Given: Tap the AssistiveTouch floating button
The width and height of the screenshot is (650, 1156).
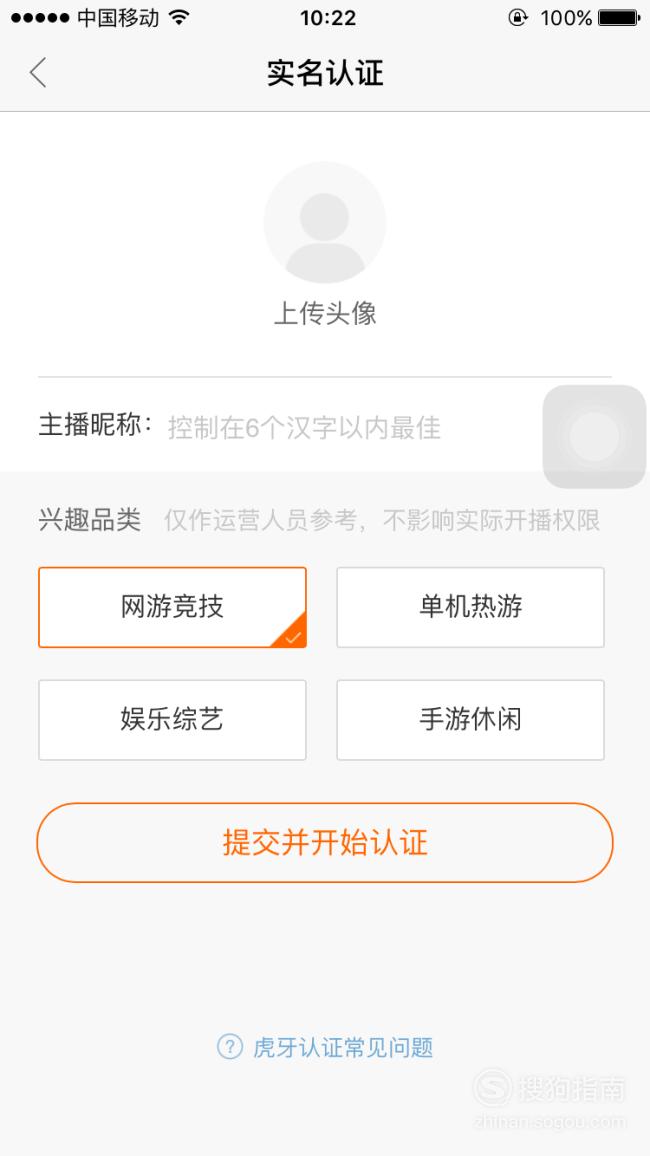Looking at the screenshot, I should tap(594, 436).
